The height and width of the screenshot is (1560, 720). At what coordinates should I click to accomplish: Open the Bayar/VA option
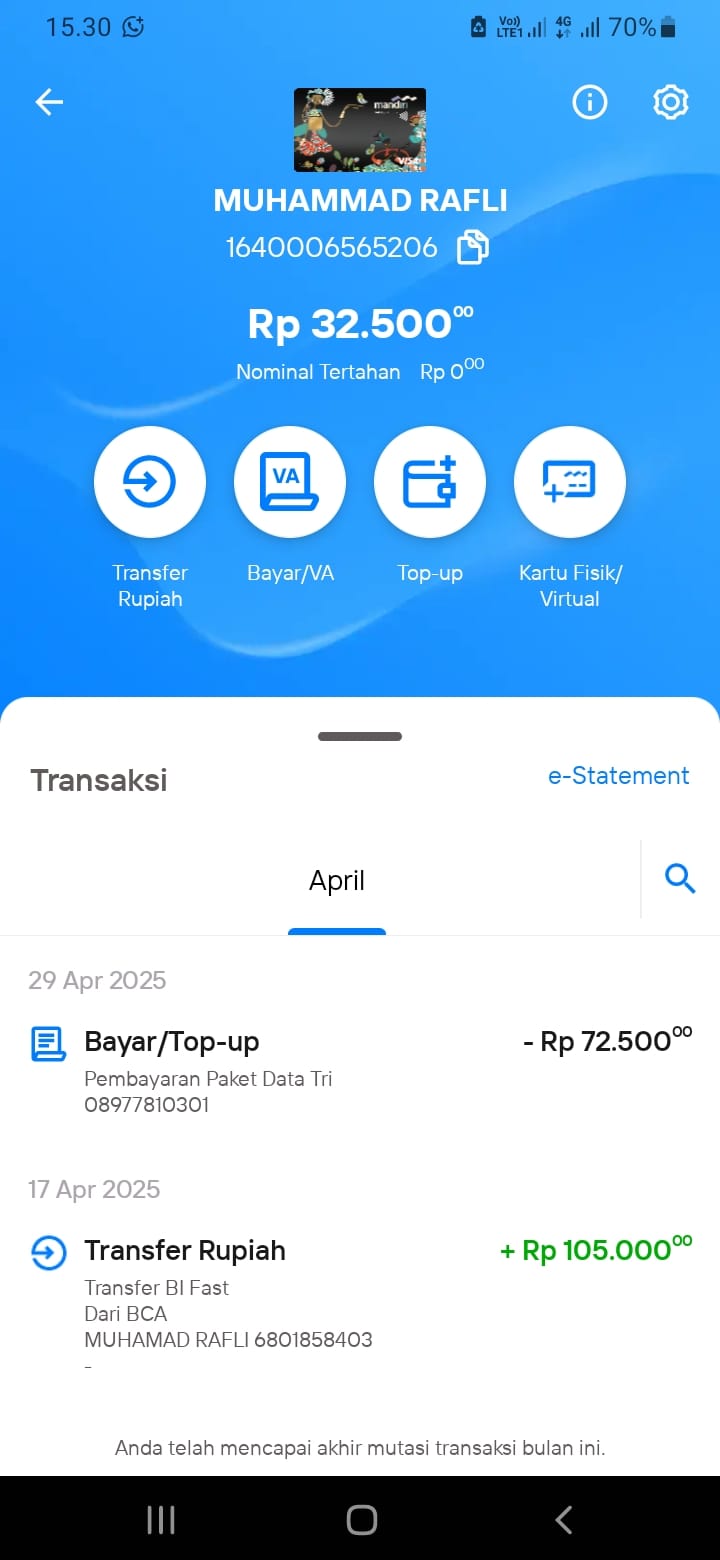[x=290, y=482]
